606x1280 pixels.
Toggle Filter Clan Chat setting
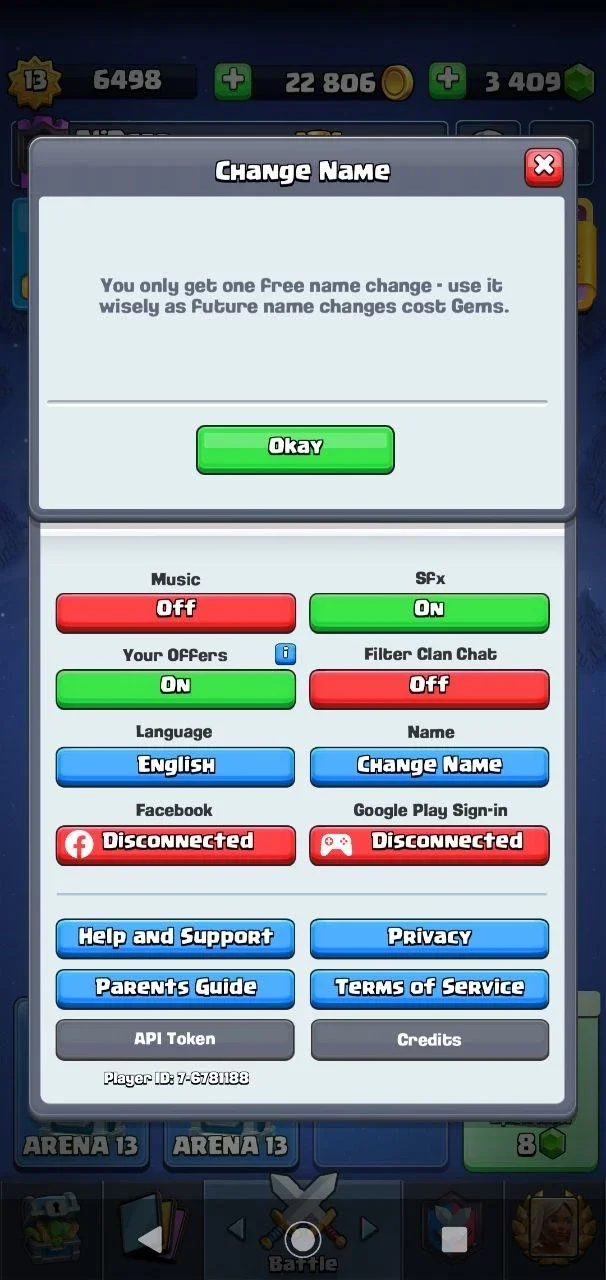pyautogui.click(x=429, y=688)
